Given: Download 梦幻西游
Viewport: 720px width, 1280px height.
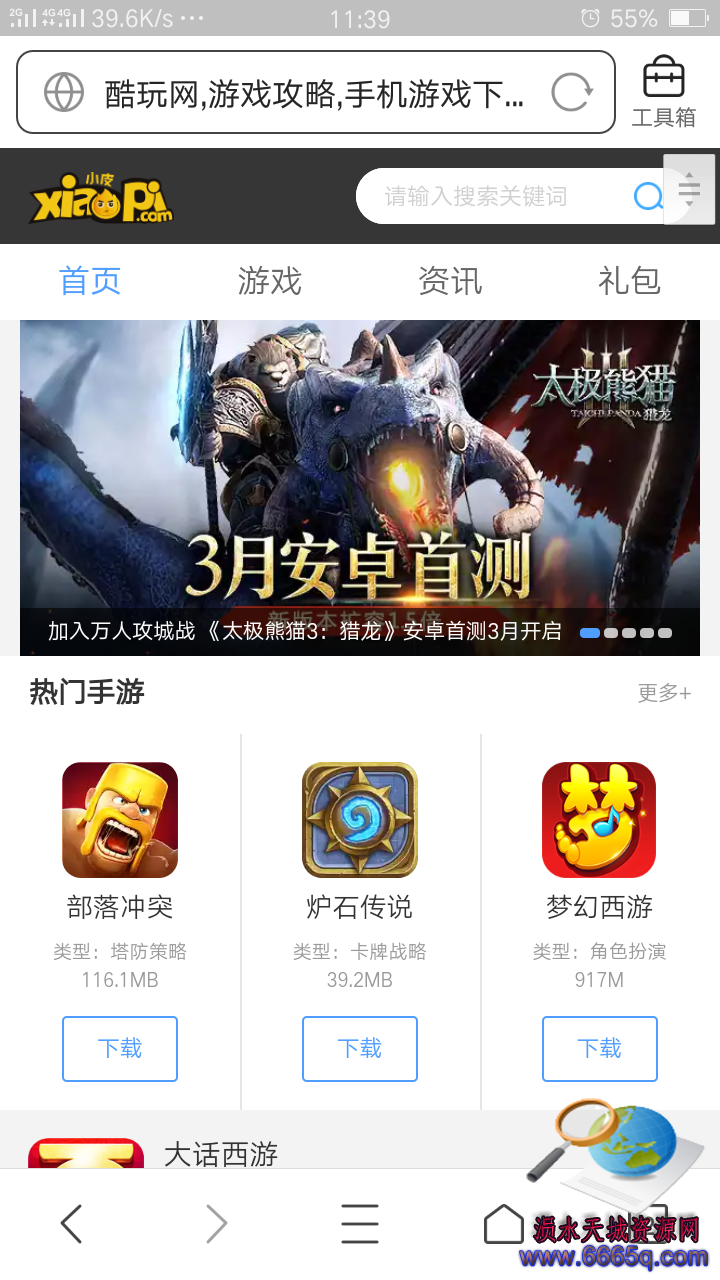Looking at the screenshot, I should 599,1048.
